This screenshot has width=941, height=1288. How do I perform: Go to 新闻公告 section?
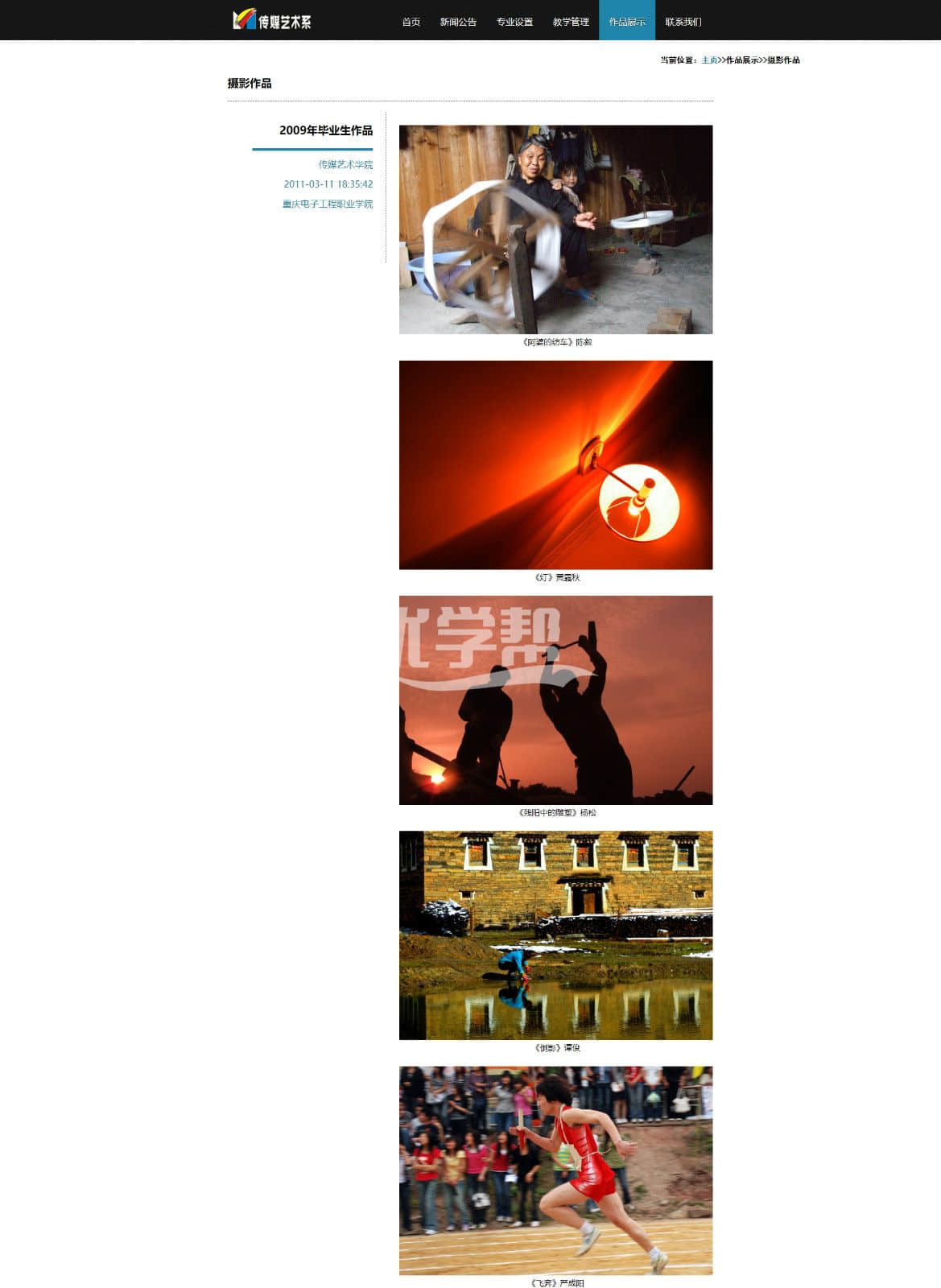[x=458, y=22]
